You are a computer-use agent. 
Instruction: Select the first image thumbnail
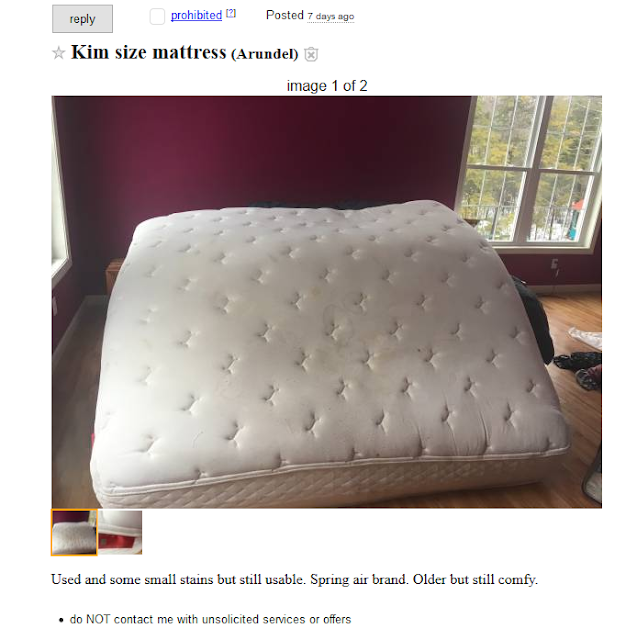click(74, 532)
